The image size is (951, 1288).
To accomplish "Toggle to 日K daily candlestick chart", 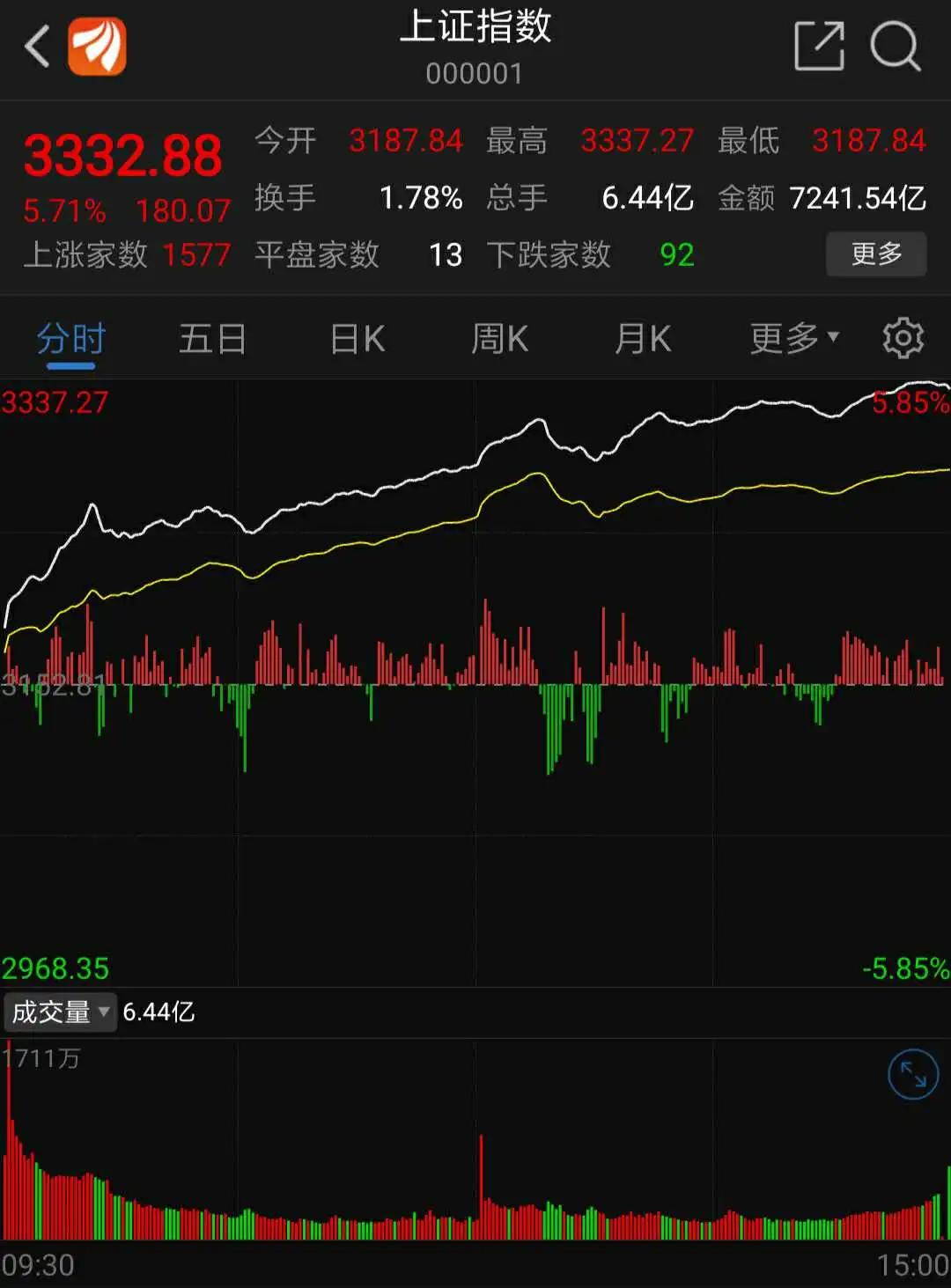I will [x=356, y=337].
